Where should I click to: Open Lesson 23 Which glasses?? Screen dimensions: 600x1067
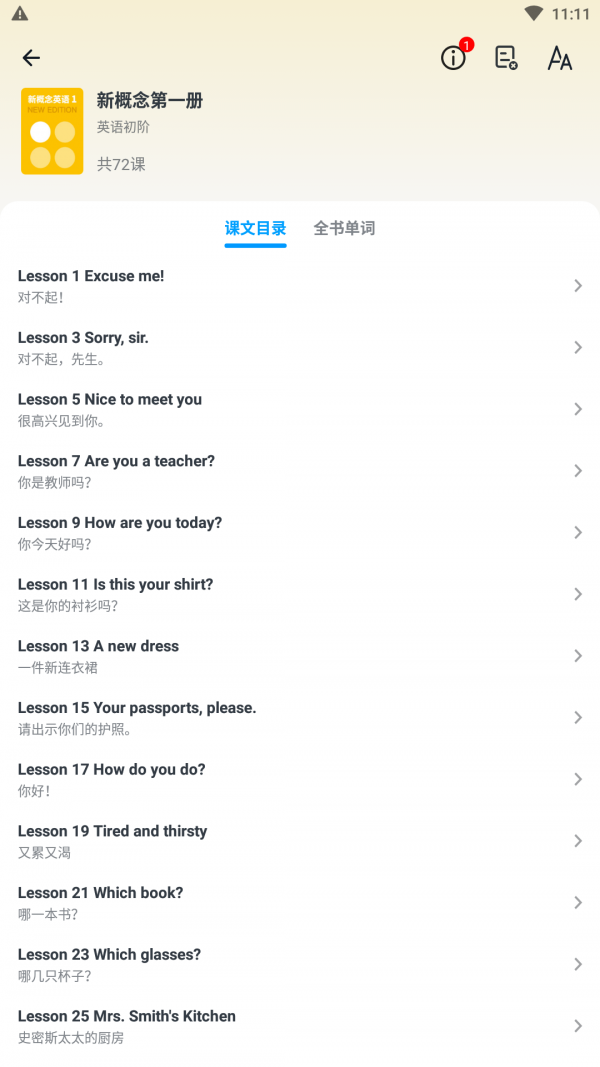pos(300,964)
